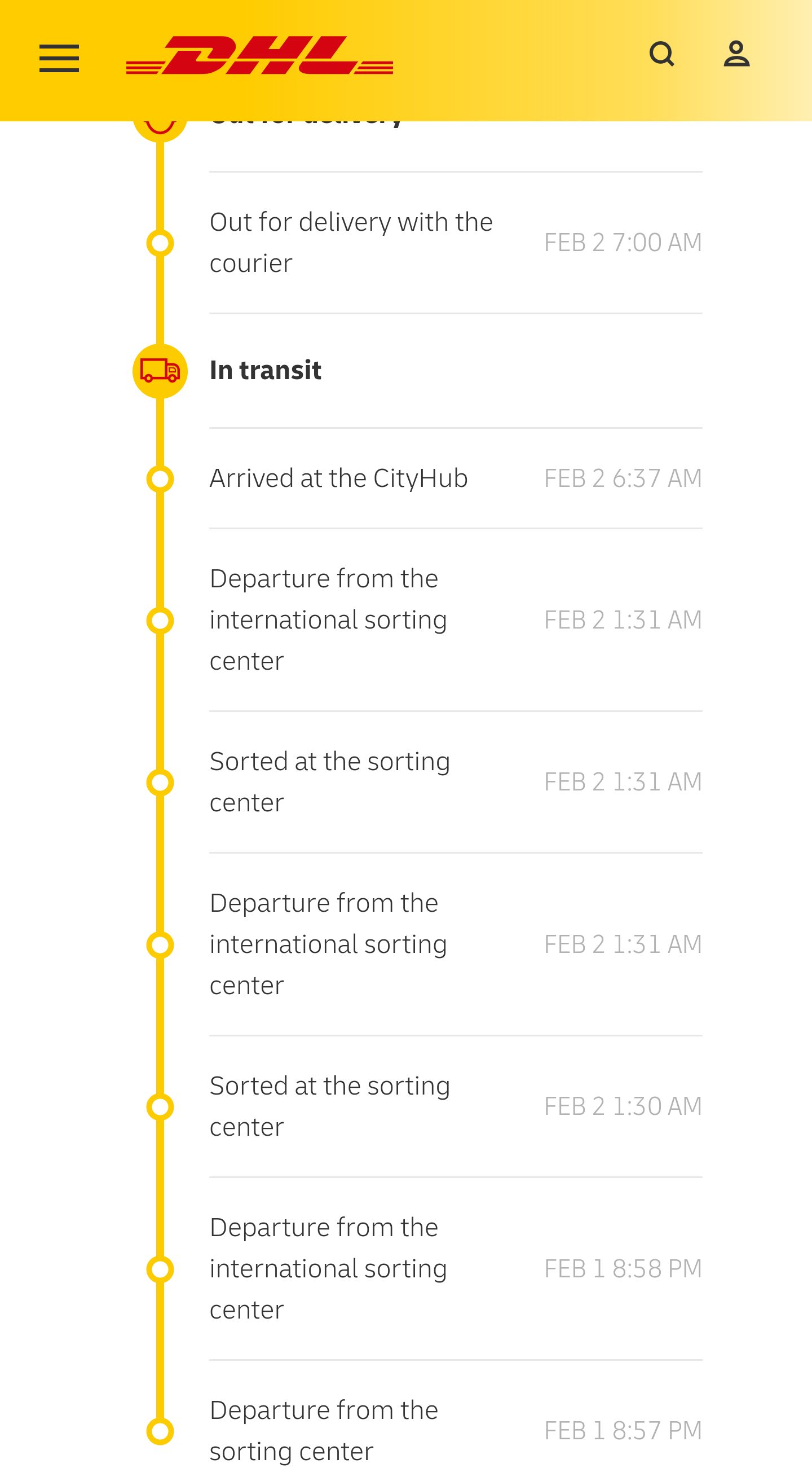Click the In transit truck icon

(161, 371)
